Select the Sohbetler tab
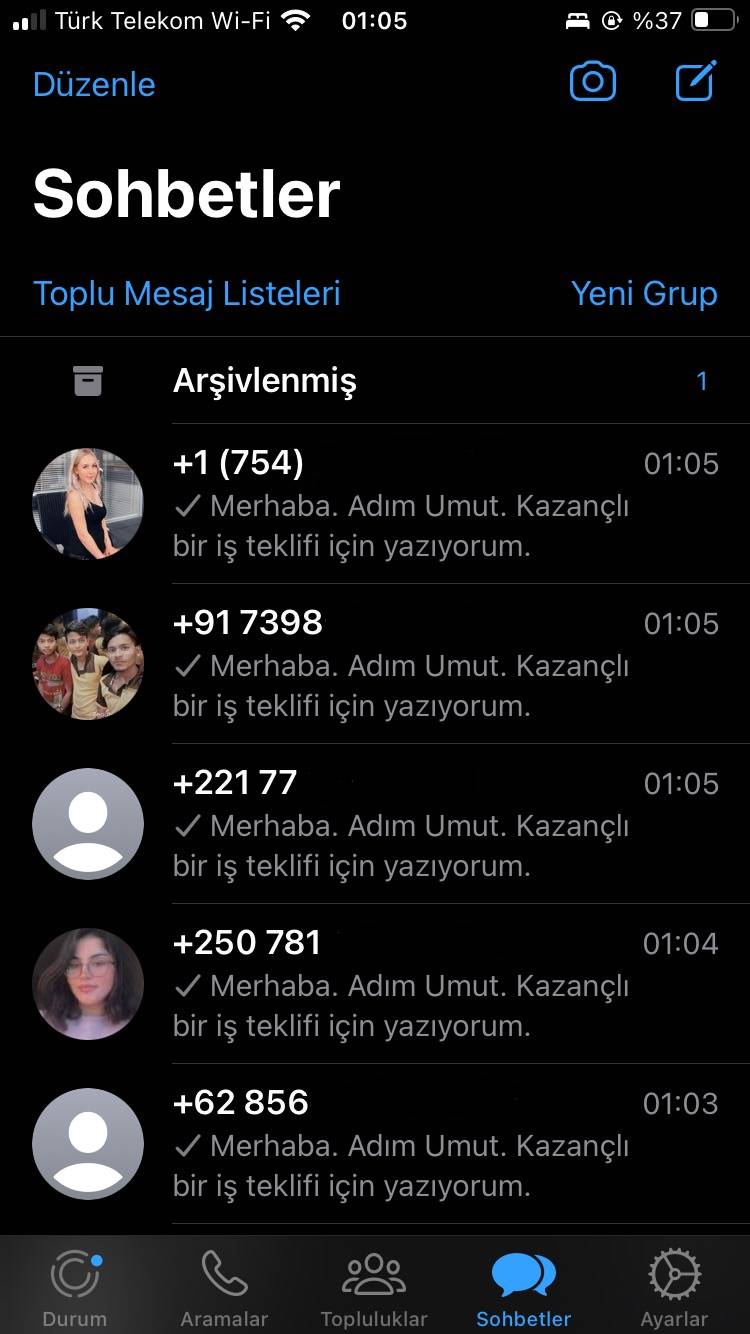The height and width of the screenshot is (1334, 750). pos(524,1289)
